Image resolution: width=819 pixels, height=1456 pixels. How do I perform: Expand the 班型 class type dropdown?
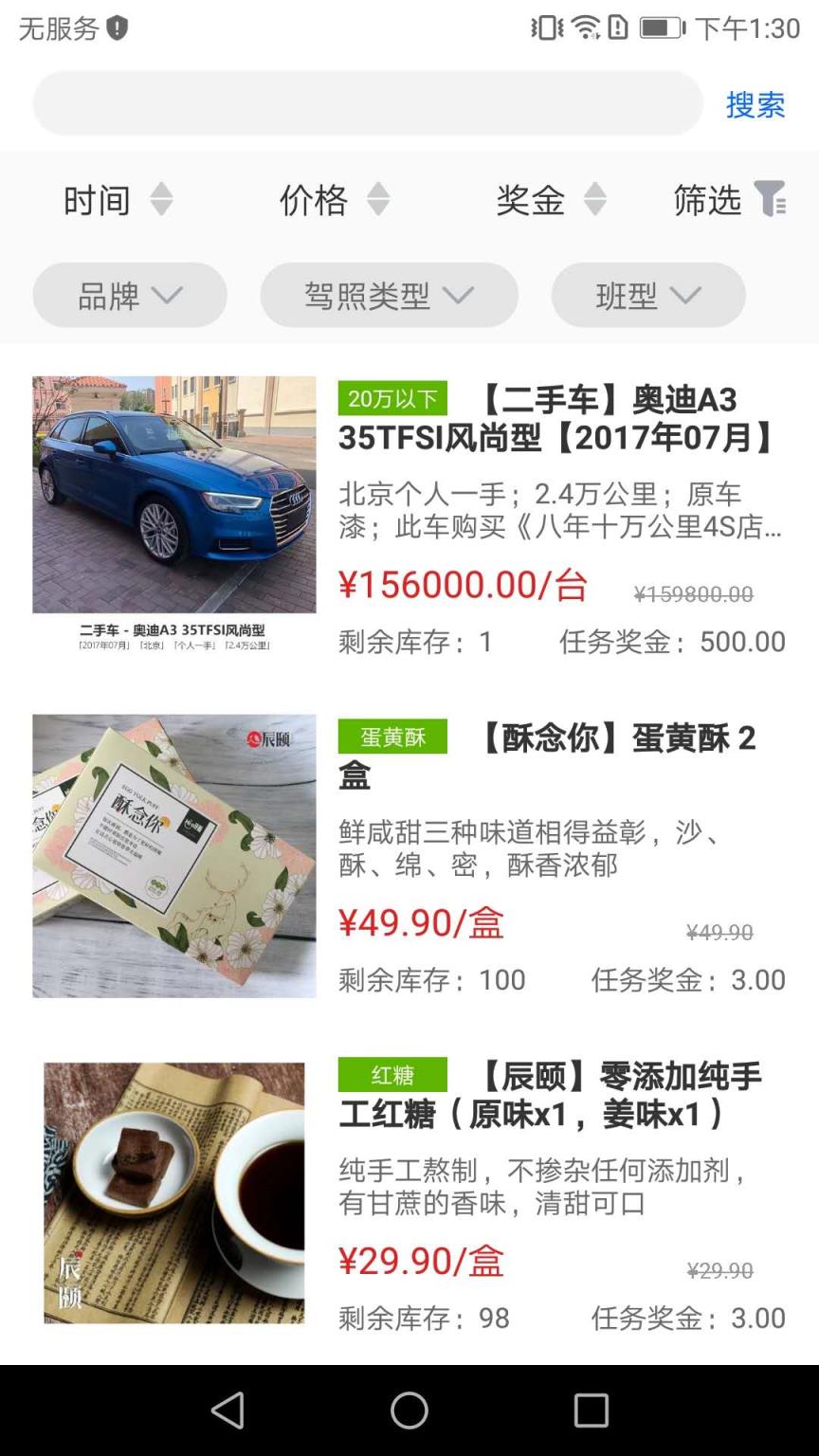tap(647, 295)
